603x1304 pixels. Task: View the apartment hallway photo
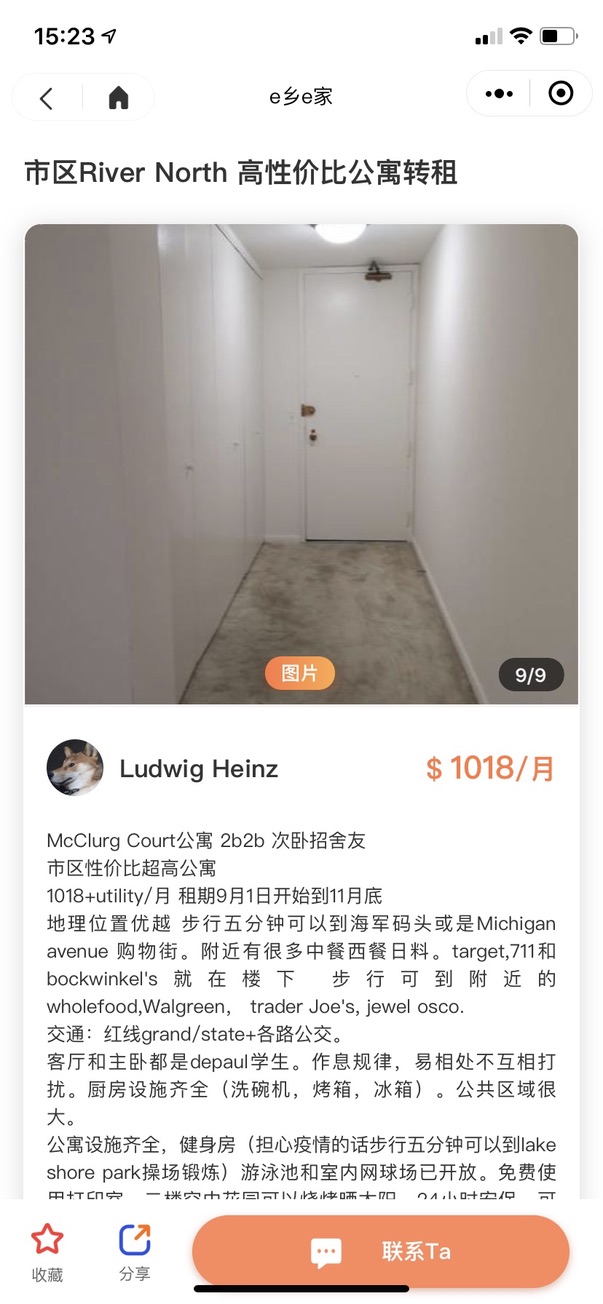(x=301, y=463)
